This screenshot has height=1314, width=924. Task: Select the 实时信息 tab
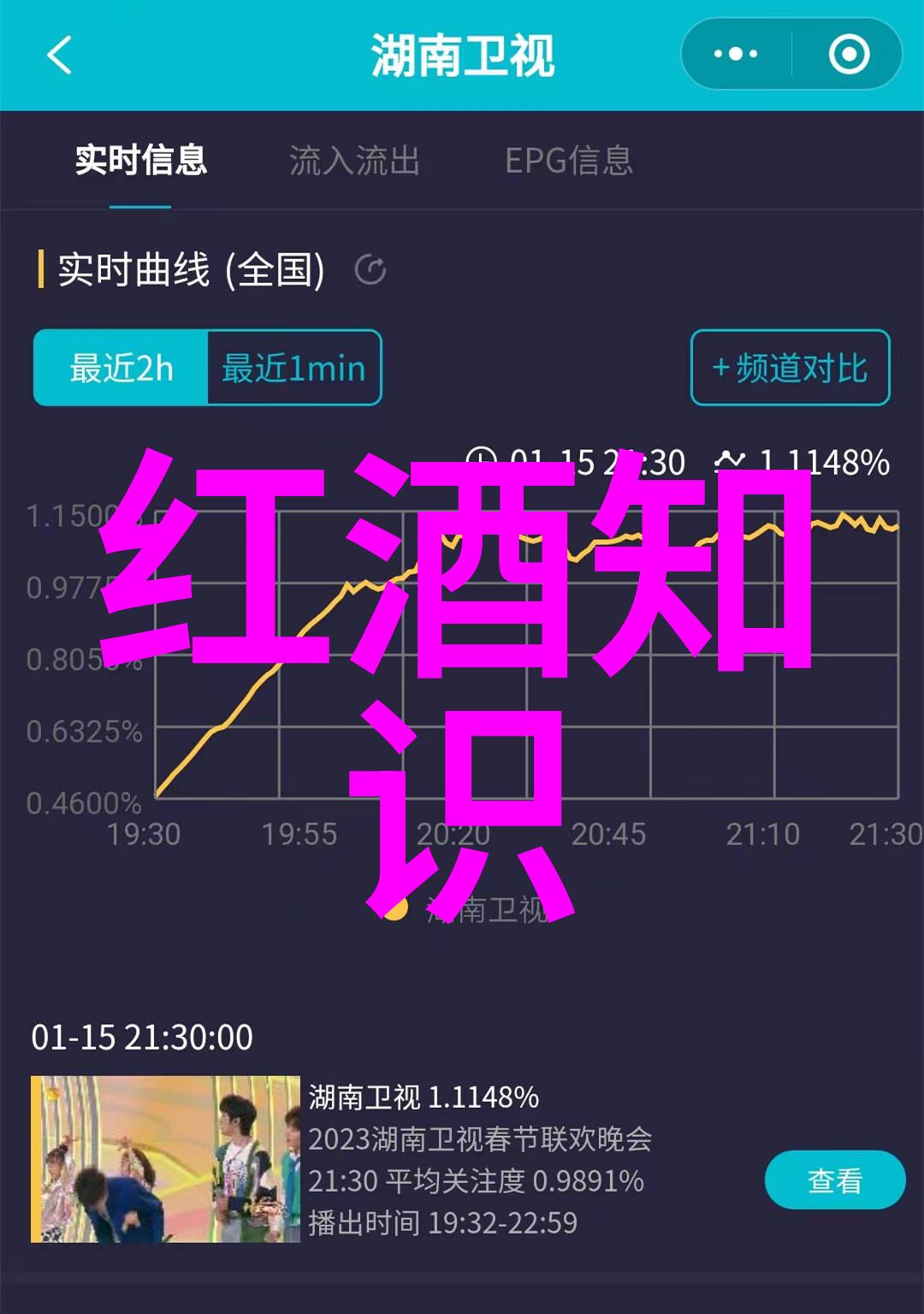click(140, 161)
